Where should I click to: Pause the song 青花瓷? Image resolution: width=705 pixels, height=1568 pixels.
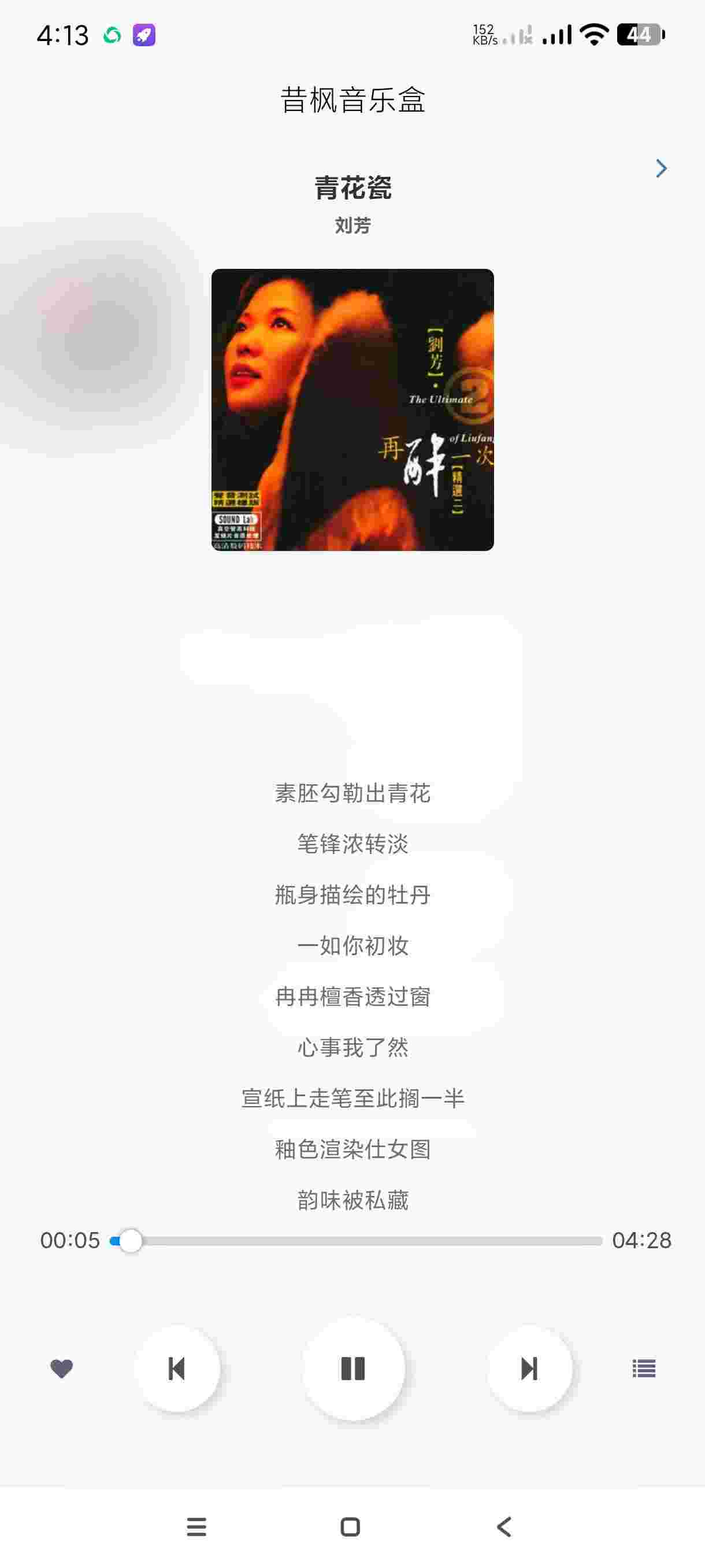pyautogui.click(x=353, y=1369)
